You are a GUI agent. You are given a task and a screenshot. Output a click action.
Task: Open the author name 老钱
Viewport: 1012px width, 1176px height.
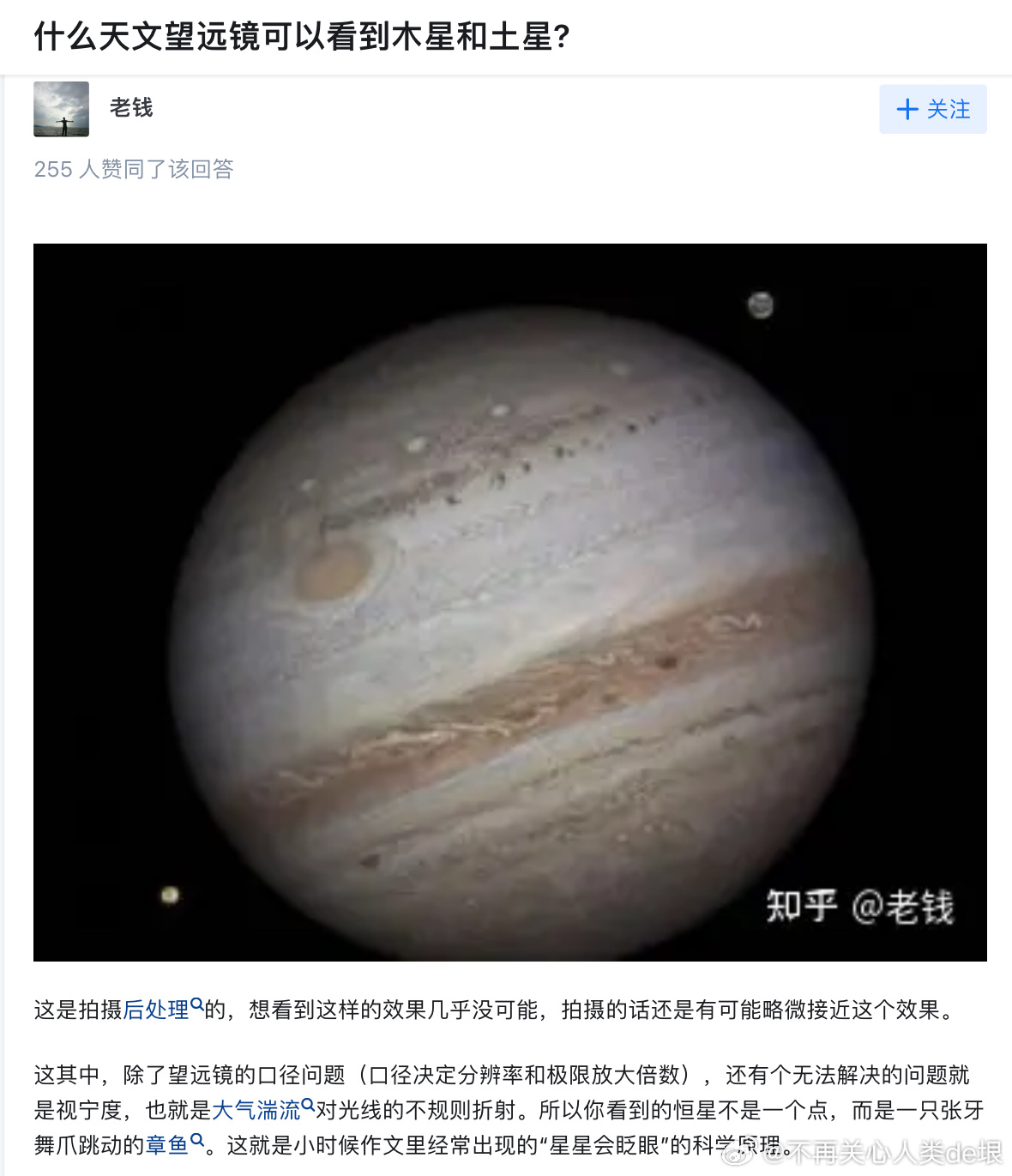[x=131, y=107]
